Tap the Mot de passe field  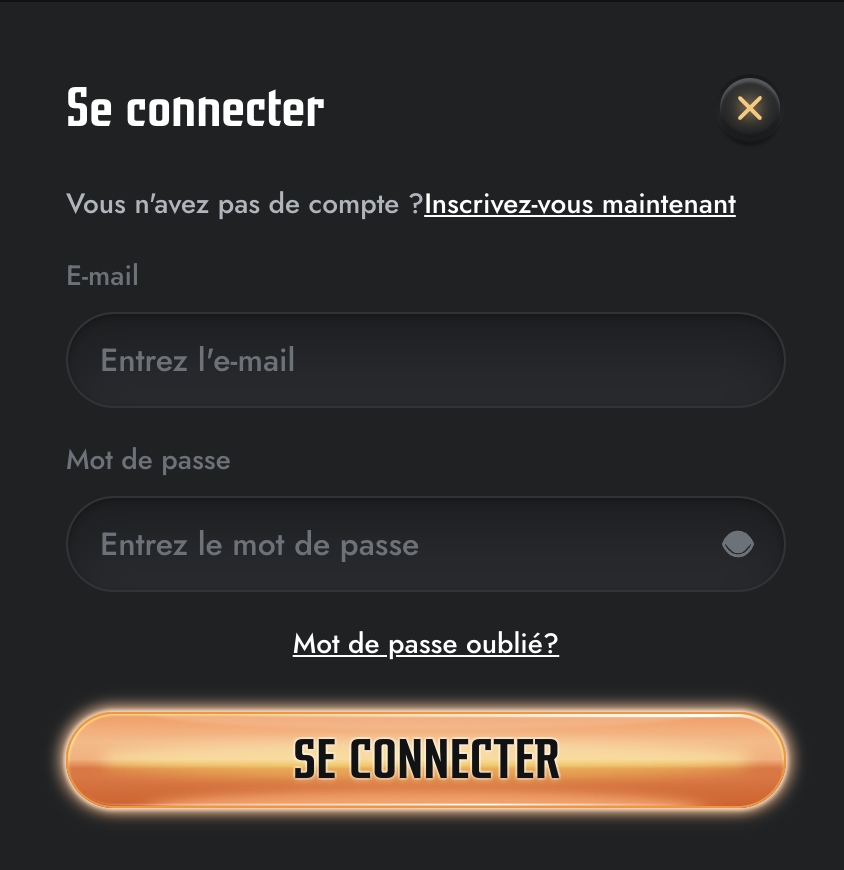point(390,545)
